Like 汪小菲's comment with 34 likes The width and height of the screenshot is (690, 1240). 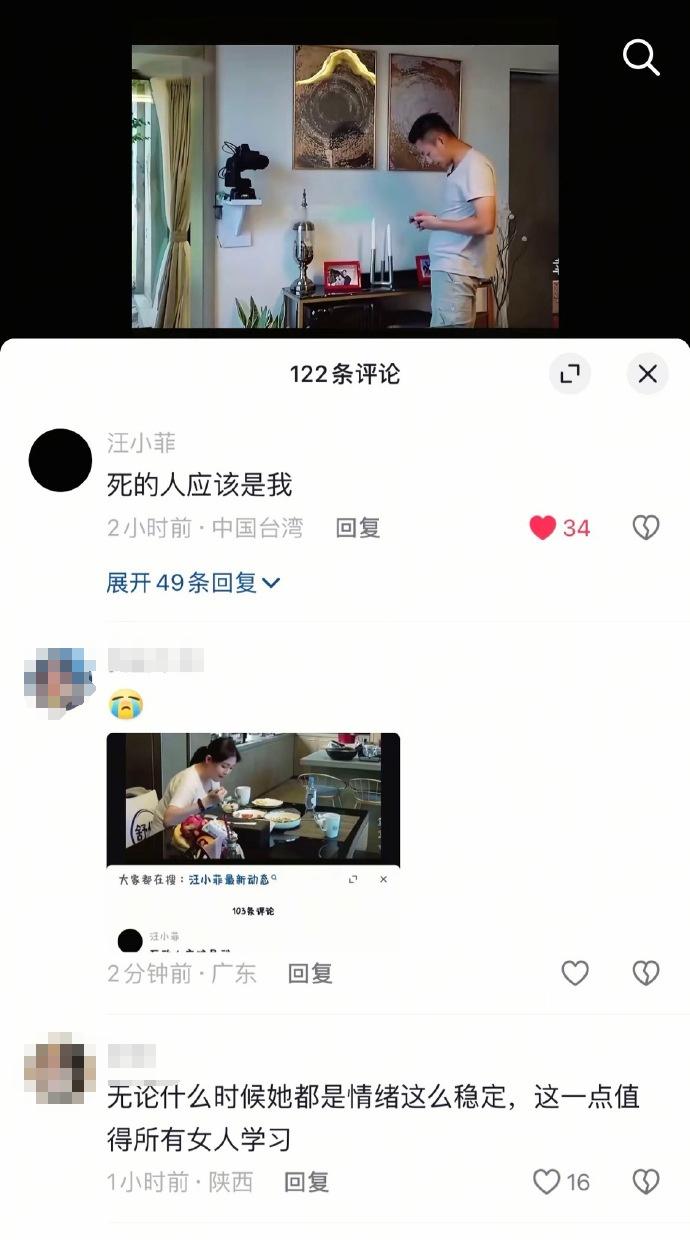click(543, 528)
